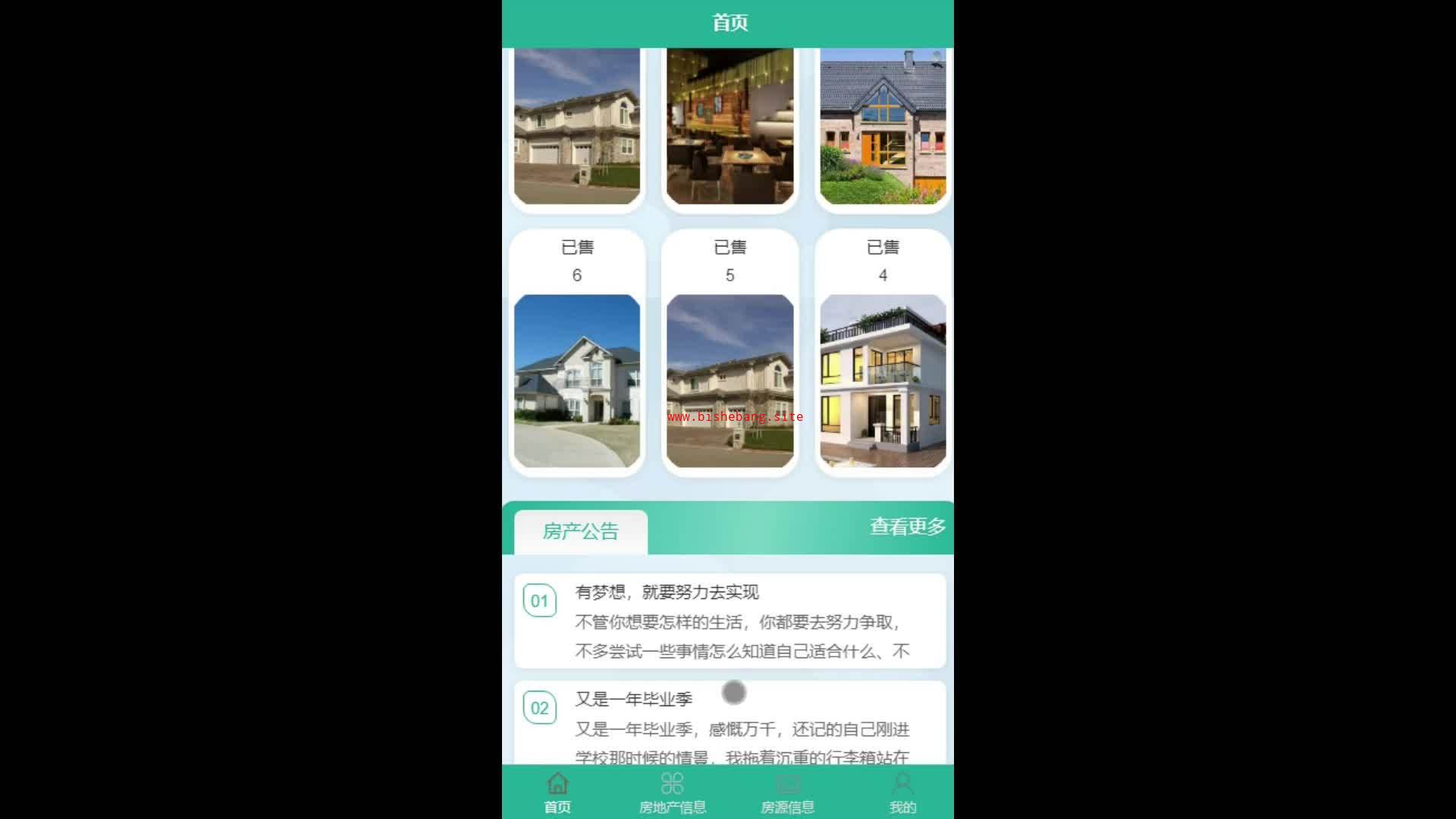Switch to the 房地产信息 tab

(x=672, y=792)
